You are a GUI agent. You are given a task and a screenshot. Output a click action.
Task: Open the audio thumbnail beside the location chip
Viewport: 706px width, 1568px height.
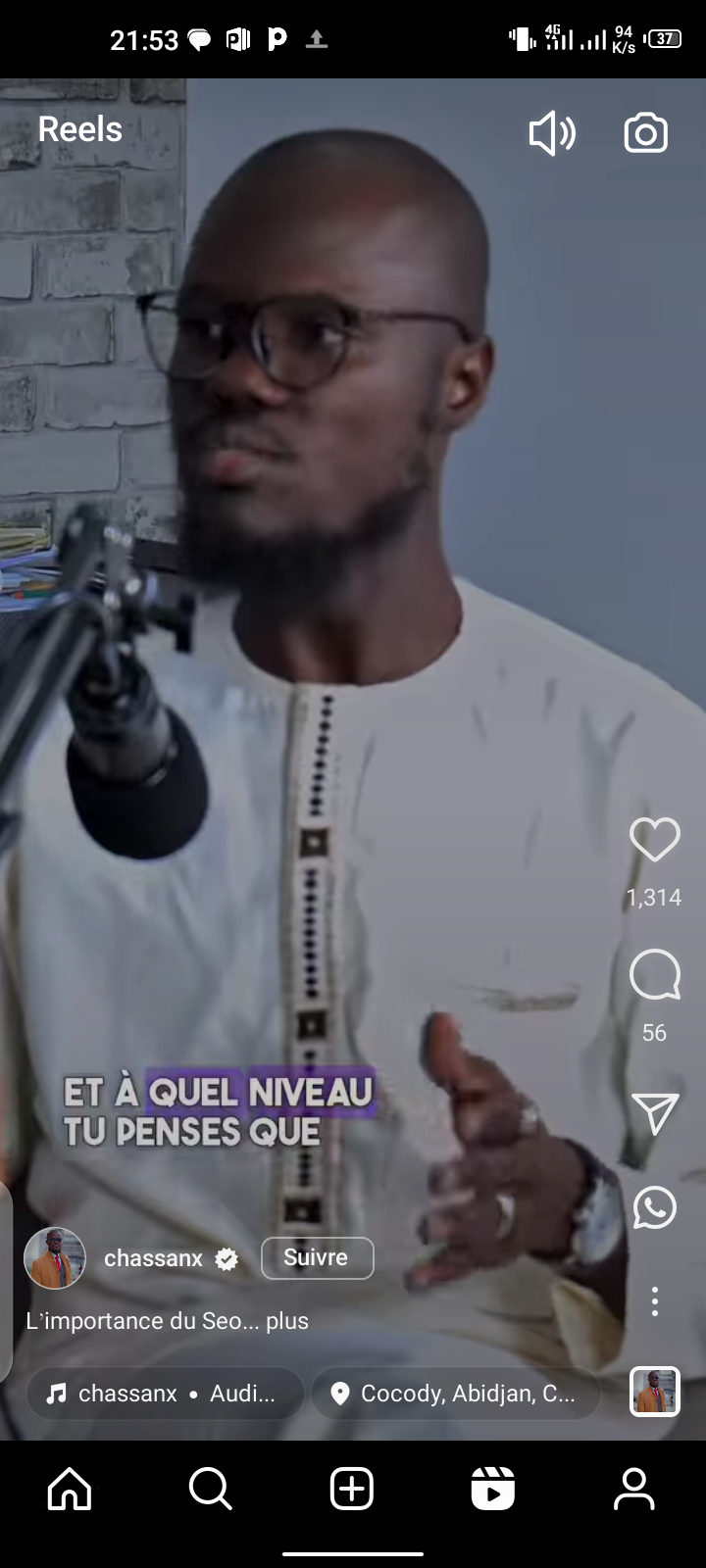click(654, 1392)
